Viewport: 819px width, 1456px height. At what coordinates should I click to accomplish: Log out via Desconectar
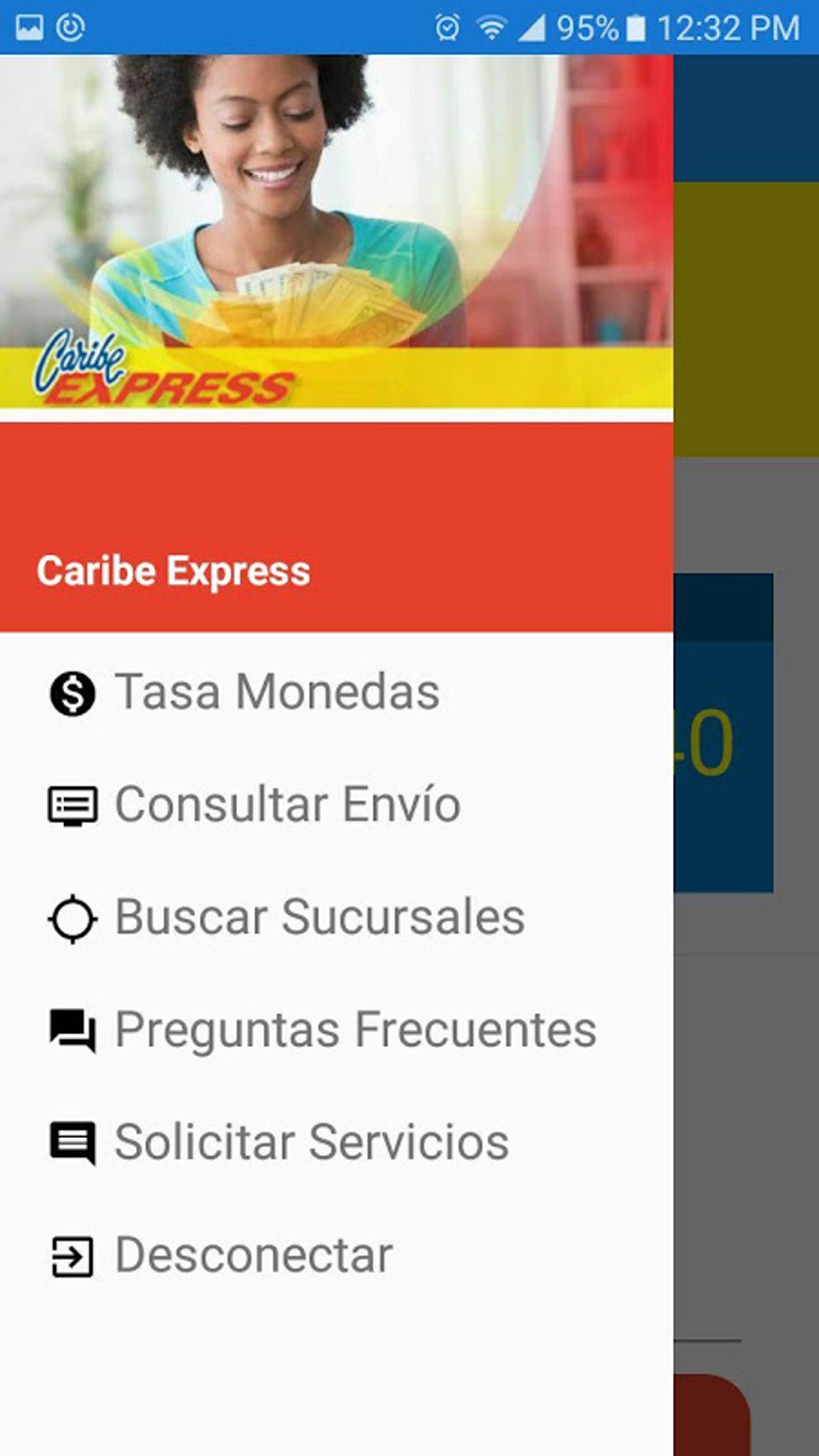click(x=254, y=1255)
